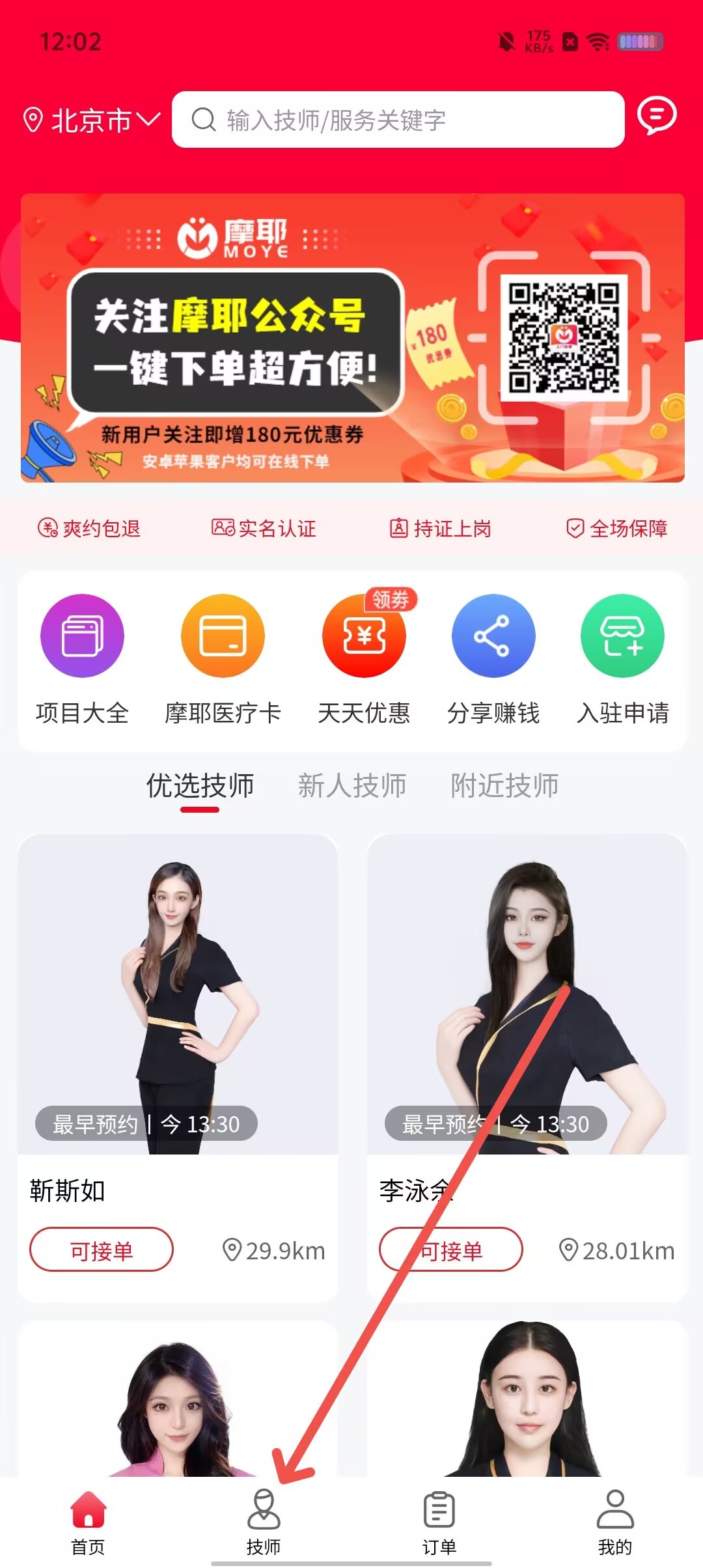Open the 摩耶公众号 promo banner

tap(352, 337)
